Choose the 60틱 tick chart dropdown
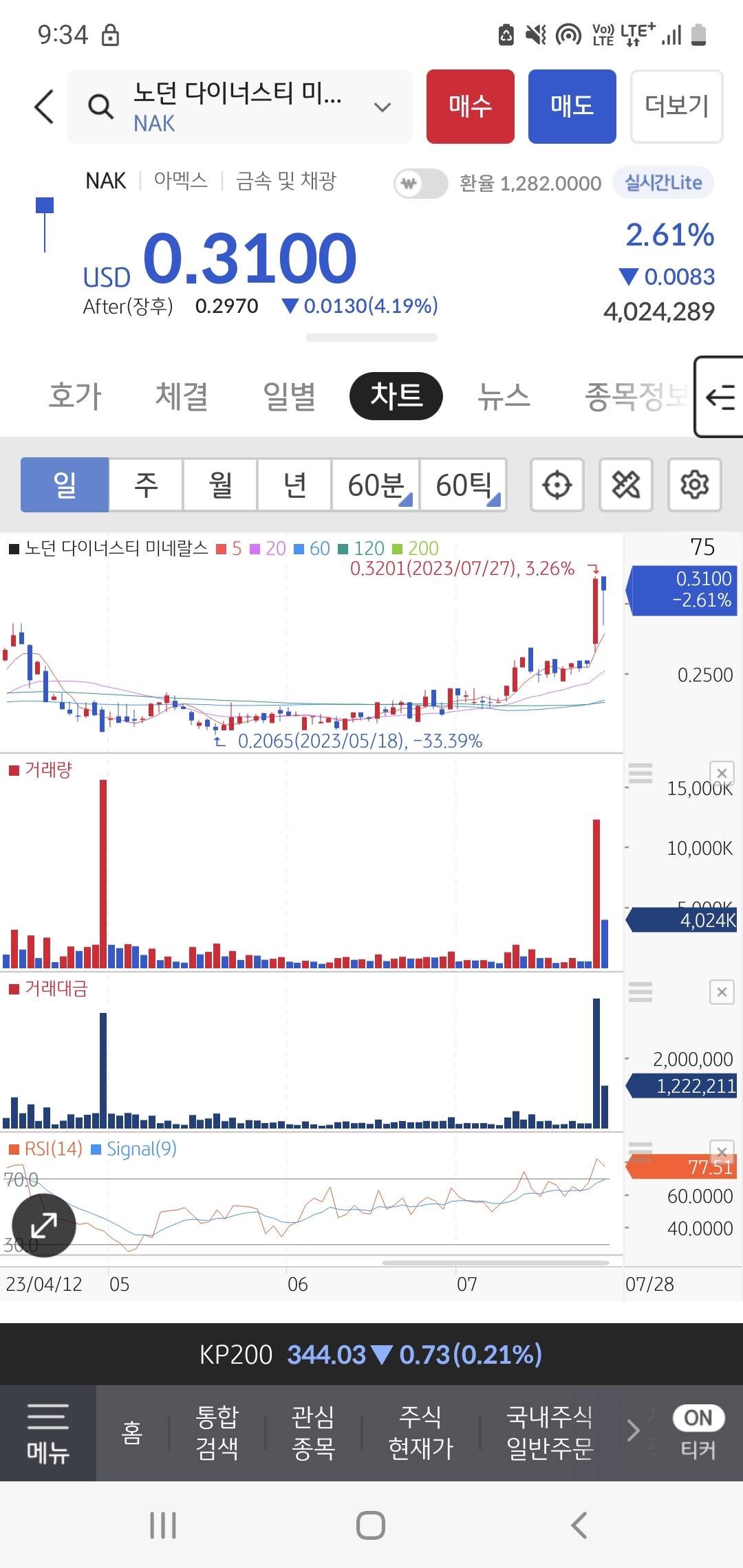This screenshot has height=1568, width=743. tap(464, 485)
